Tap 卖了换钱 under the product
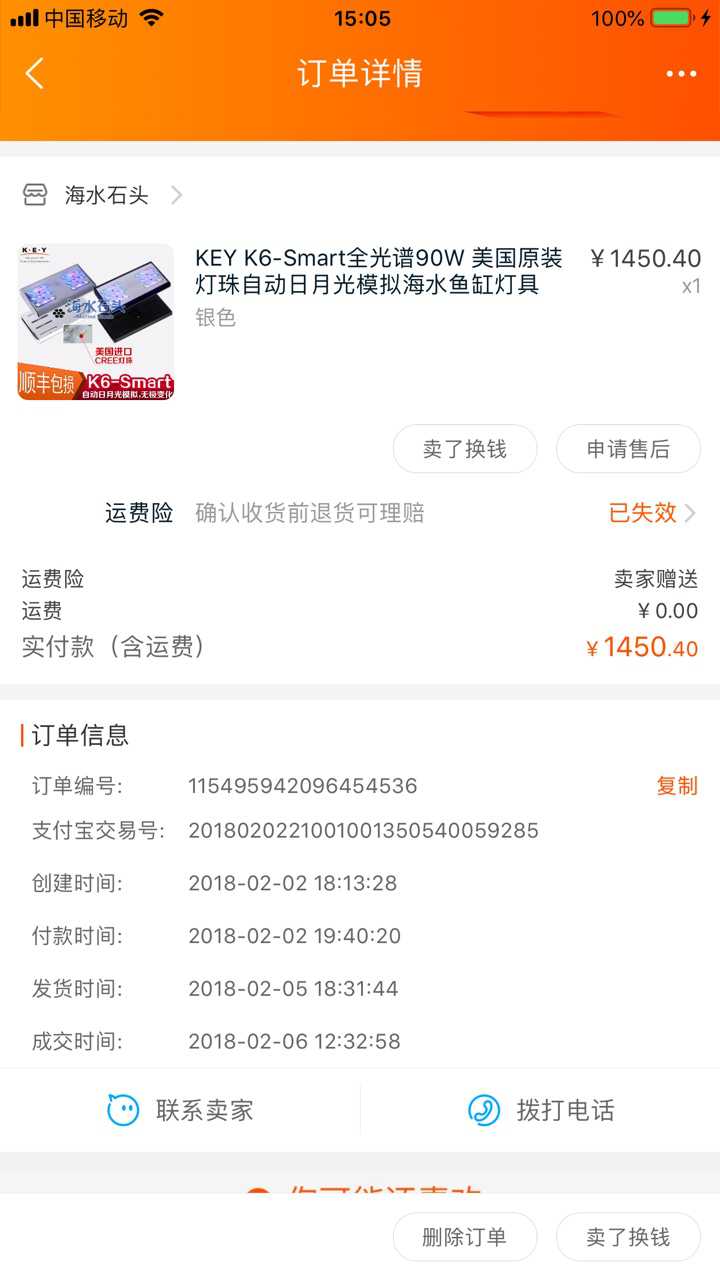This screenshot has width=720, height=1280. point(465,449)
